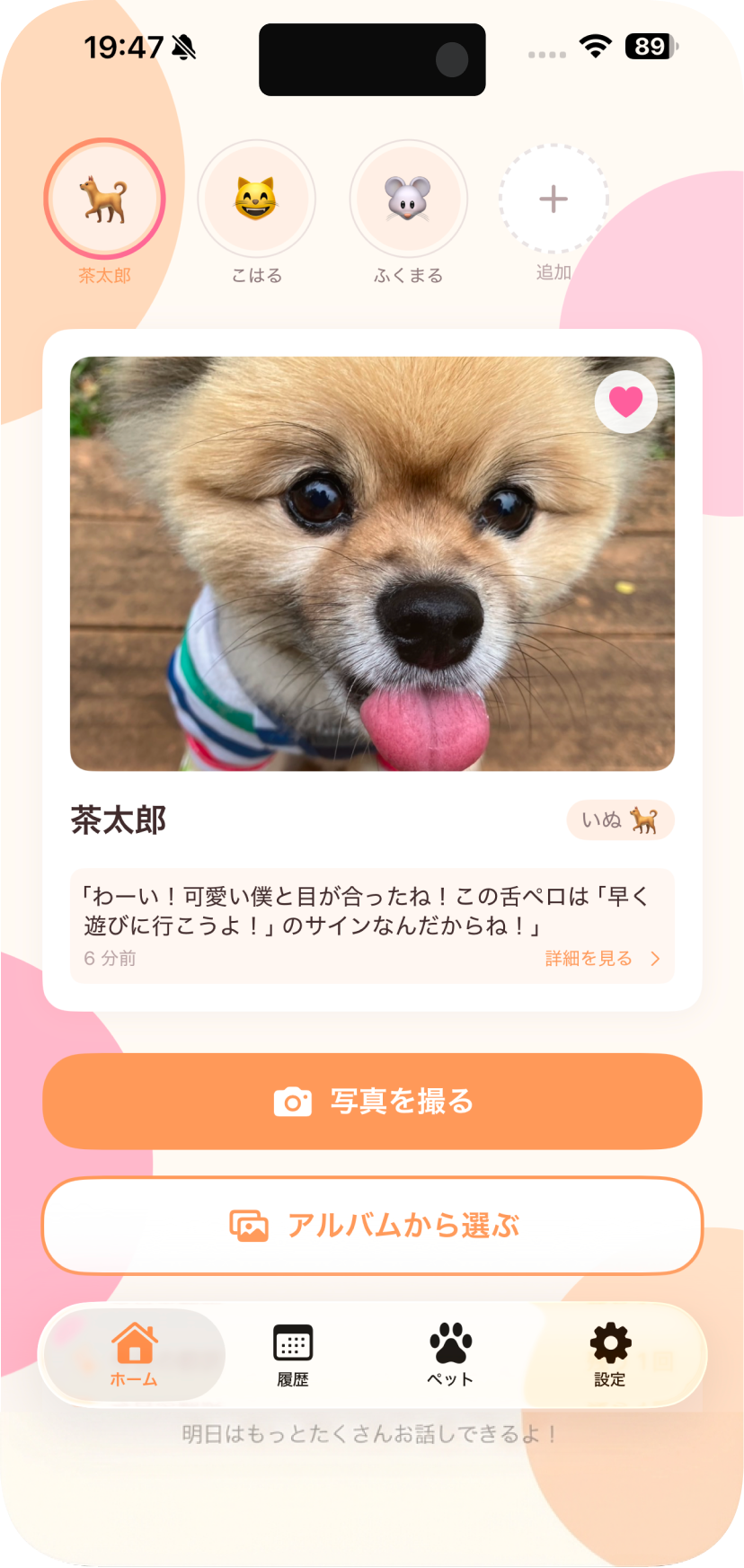Tap the dog emoji avatar for 茶太郎
Screen dimensions: 744x1568
[104, 198]
